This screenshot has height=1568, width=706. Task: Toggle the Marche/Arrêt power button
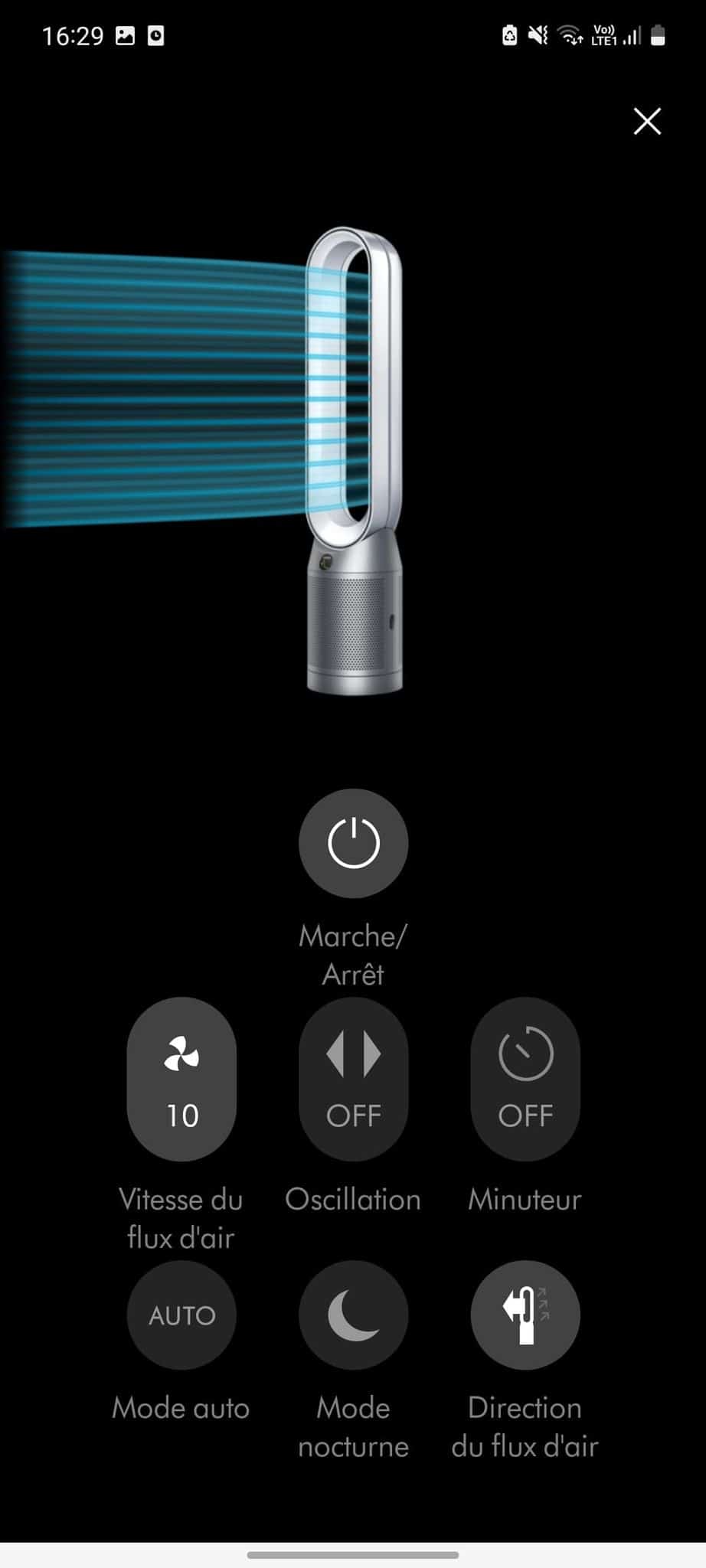click(x=353, y=843)
